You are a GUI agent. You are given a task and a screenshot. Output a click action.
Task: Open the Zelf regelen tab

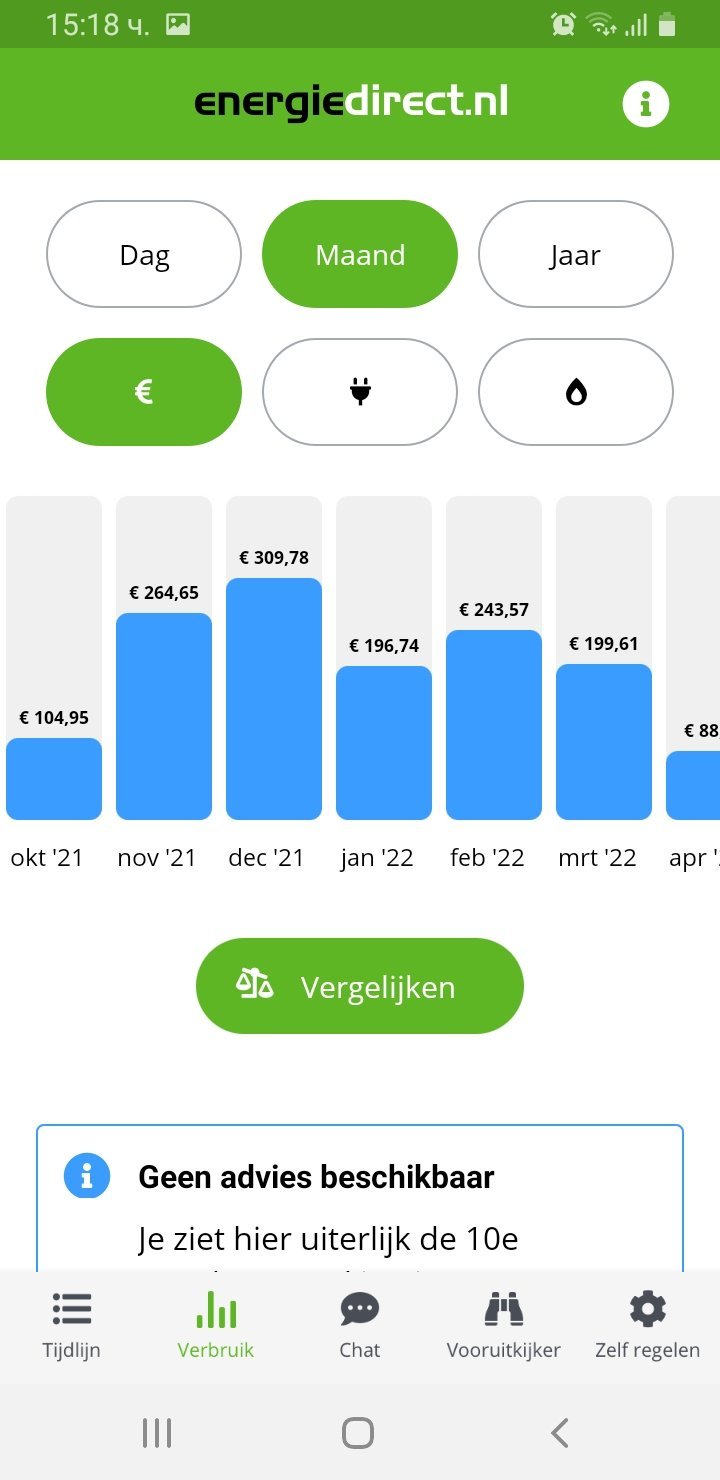647,1324
